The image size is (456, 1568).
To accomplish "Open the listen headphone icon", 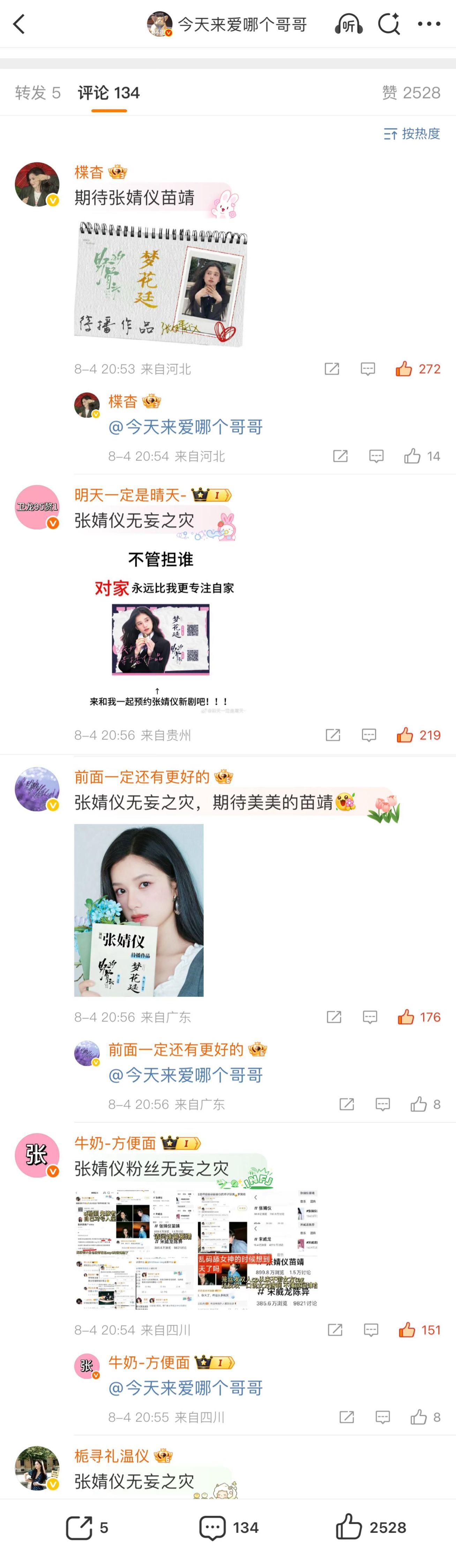I will click(349, 24).
